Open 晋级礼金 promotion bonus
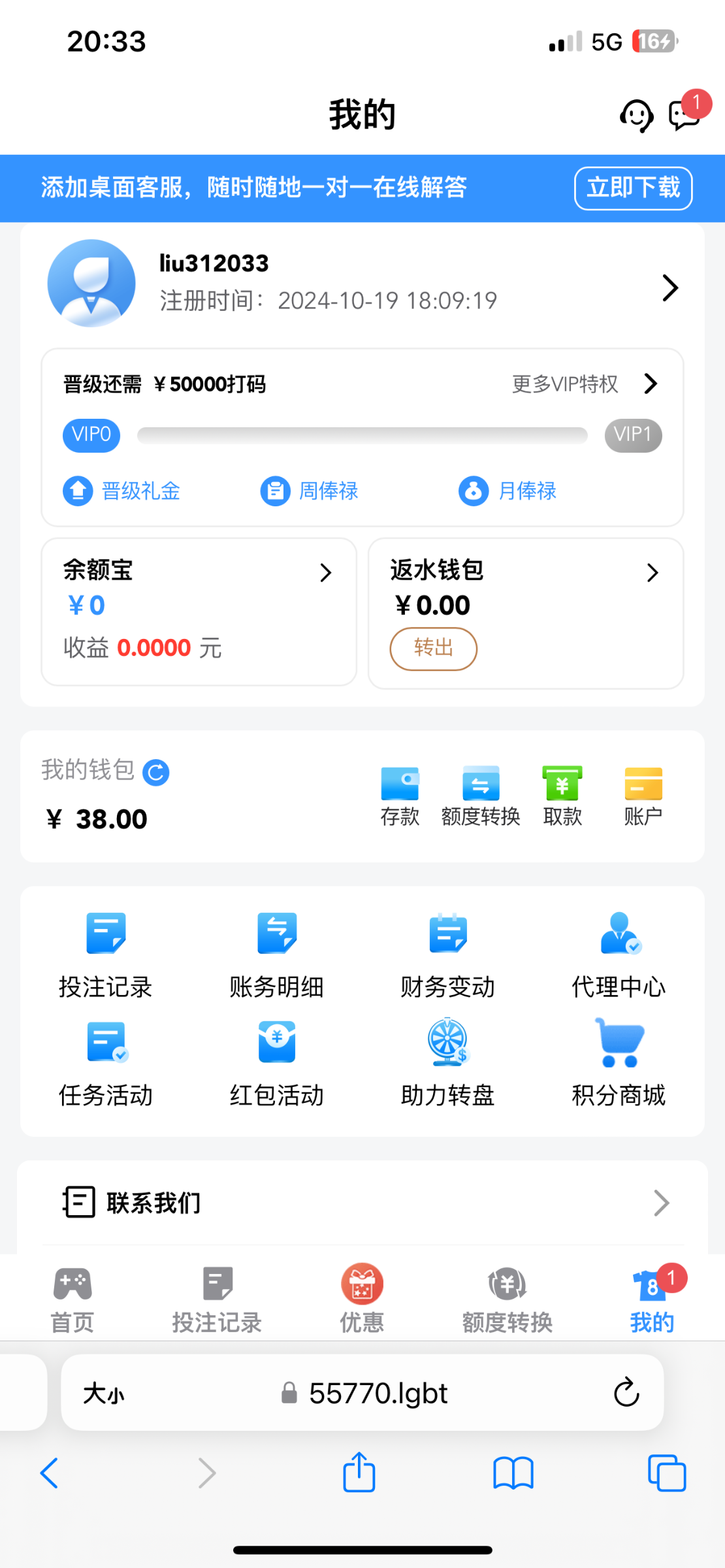Screen dimensions: 725x1568 (x=121, y=491)
